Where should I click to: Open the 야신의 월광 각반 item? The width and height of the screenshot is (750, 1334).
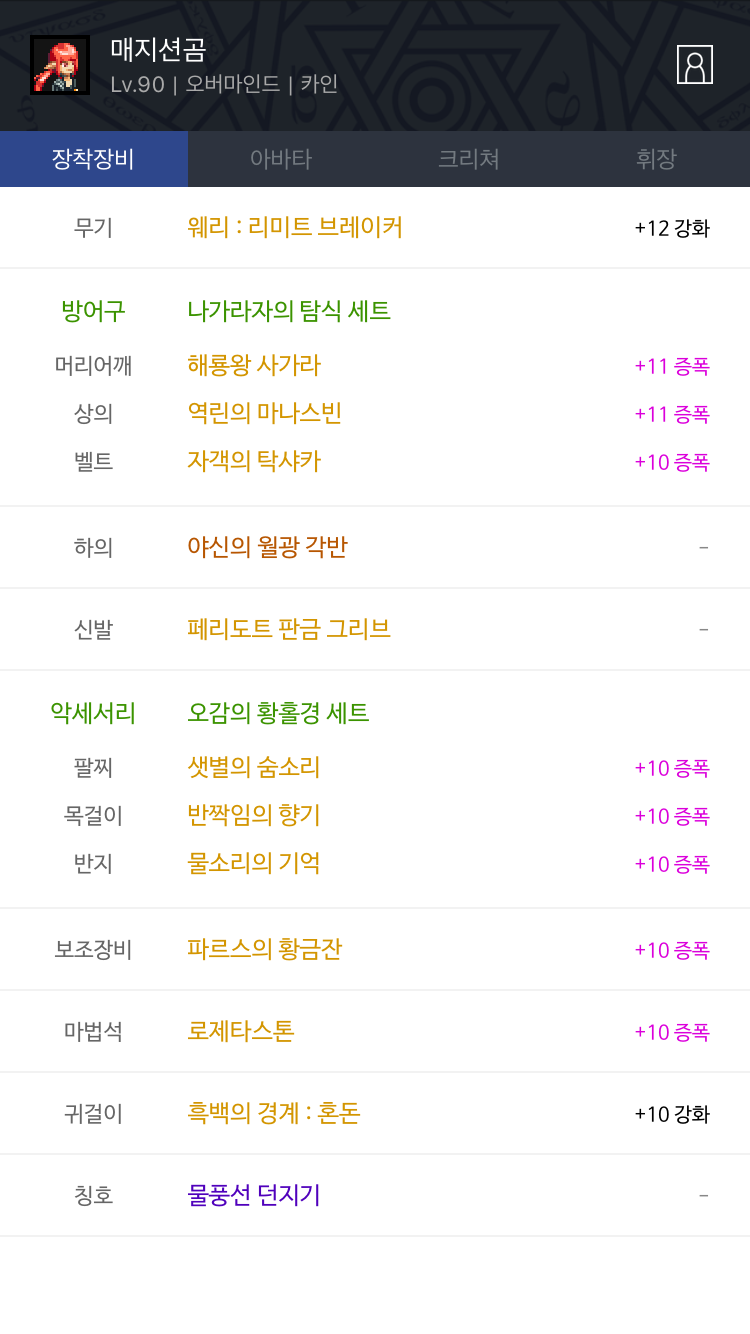(x=267, y=547)
